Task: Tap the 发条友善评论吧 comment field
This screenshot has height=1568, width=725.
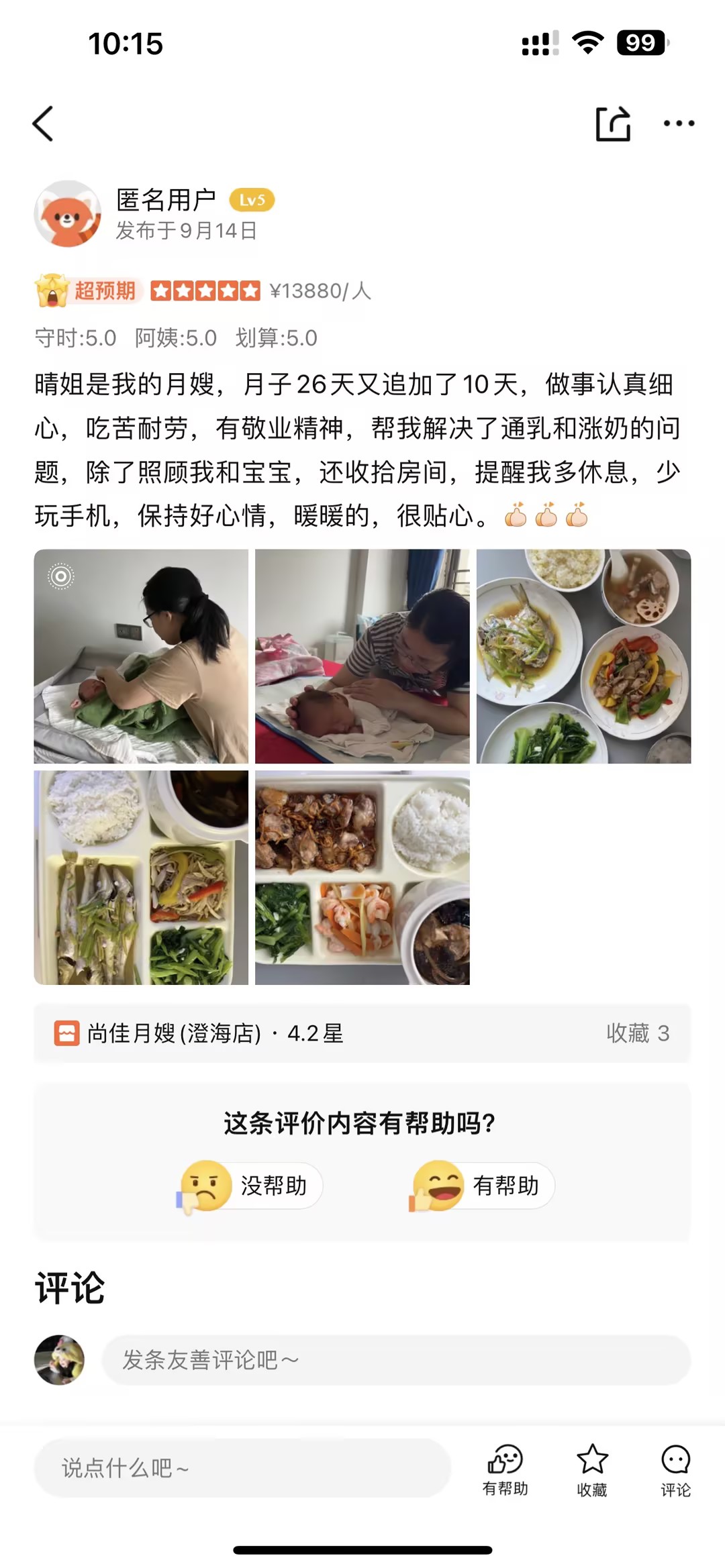Action: point(396,1360)
